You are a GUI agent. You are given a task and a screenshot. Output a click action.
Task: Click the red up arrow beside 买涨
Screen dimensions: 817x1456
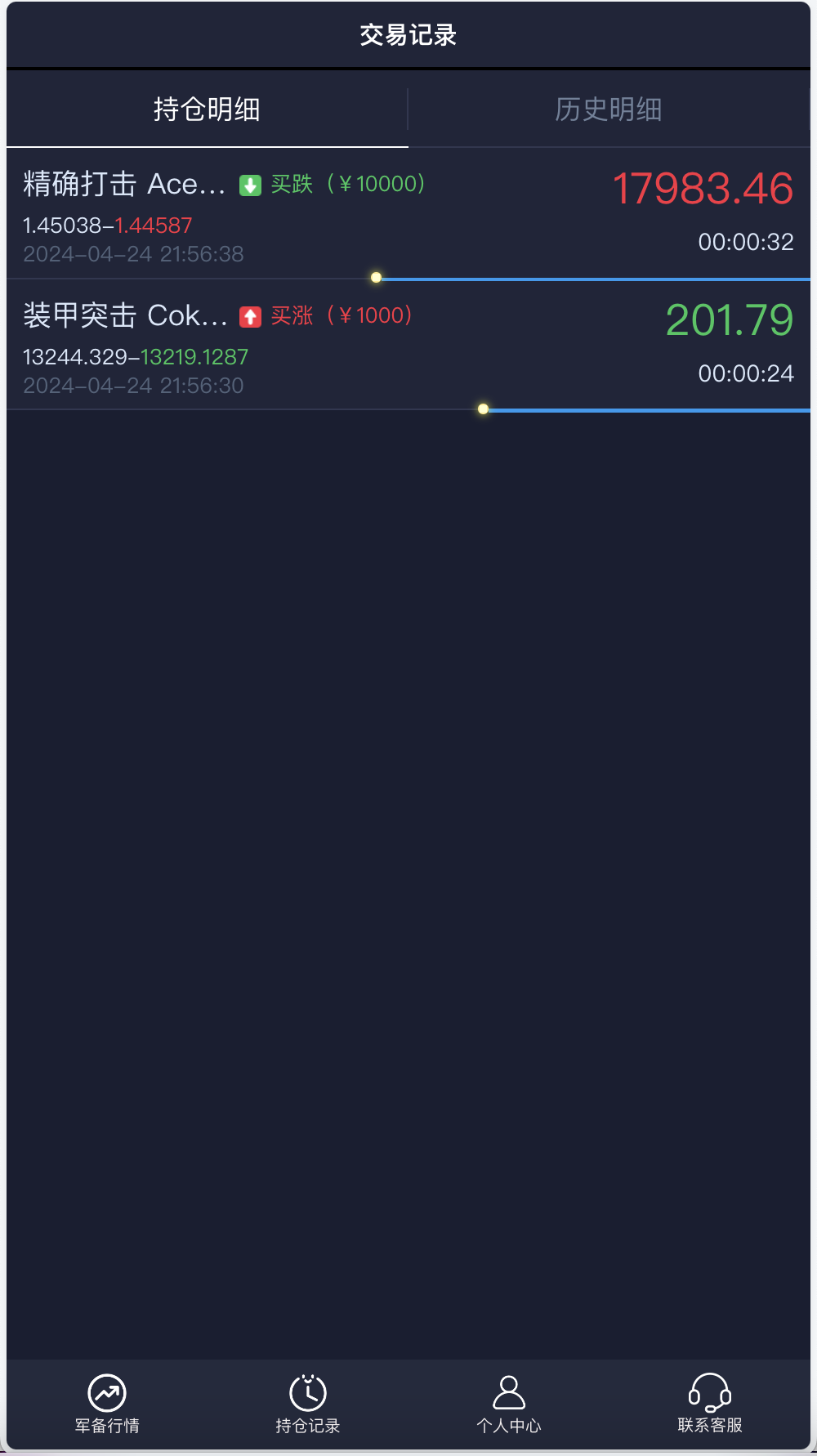(x=250, y=315)
